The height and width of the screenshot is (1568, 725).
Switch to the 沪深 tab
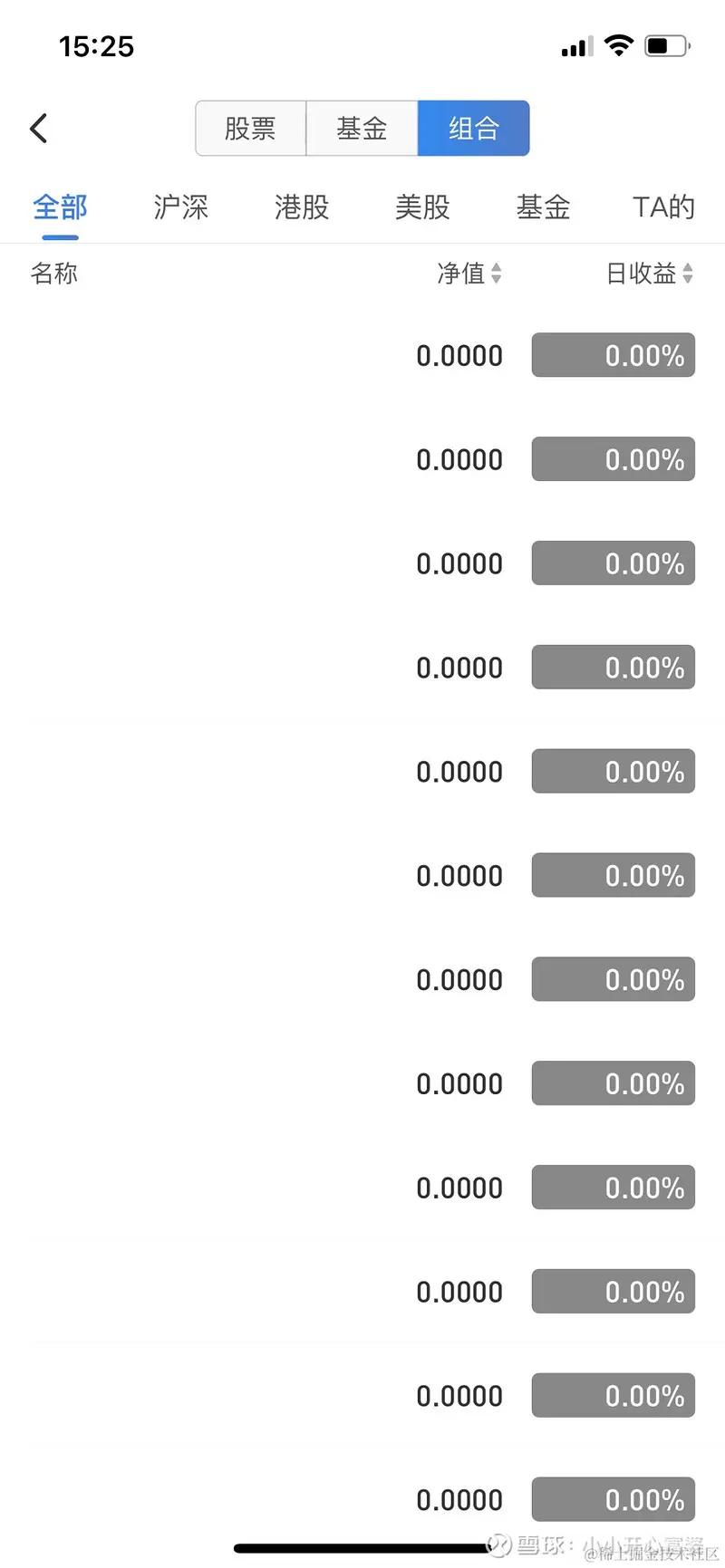[180, 207]
